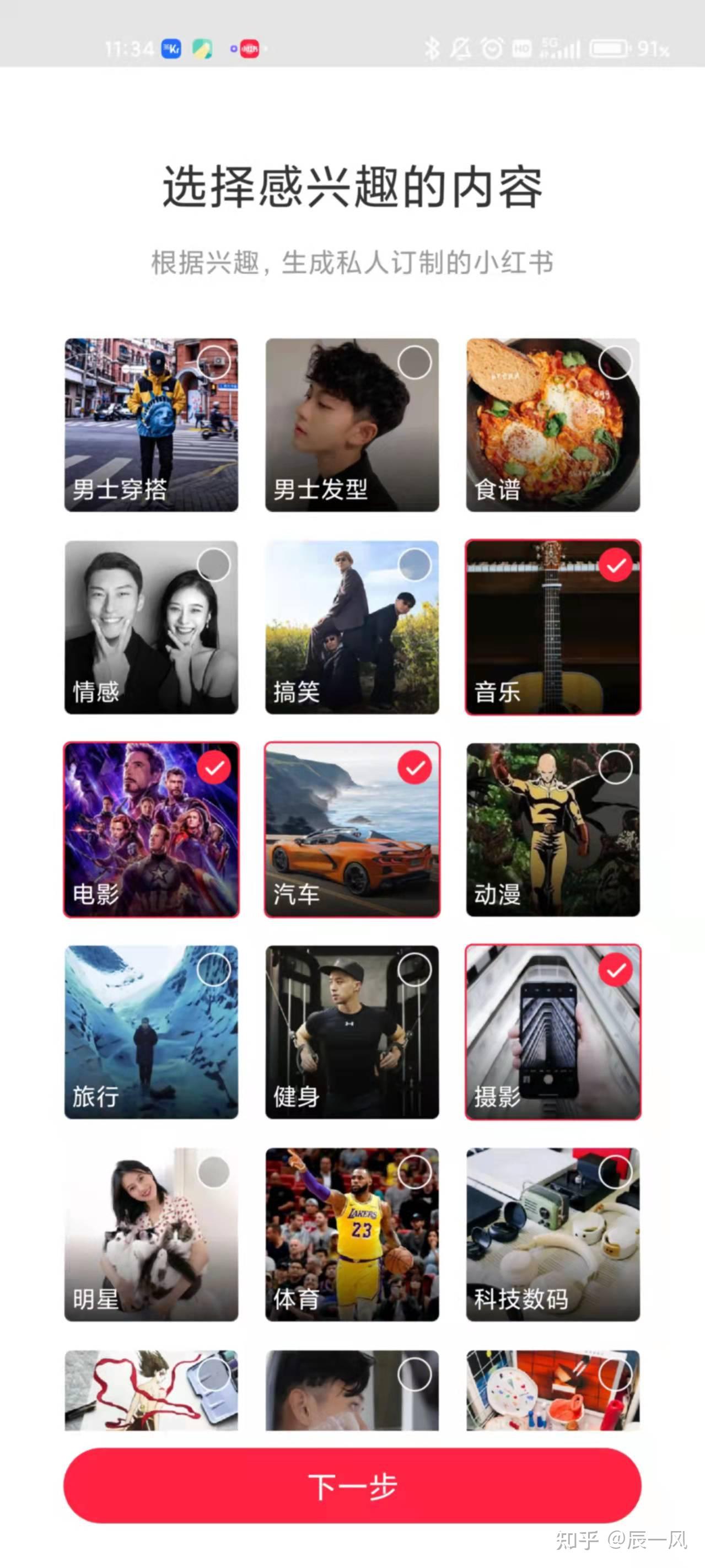Click the Bluetooth icon in the status bar
Screen dimensions: 705x1568
[x=433, y=49]
